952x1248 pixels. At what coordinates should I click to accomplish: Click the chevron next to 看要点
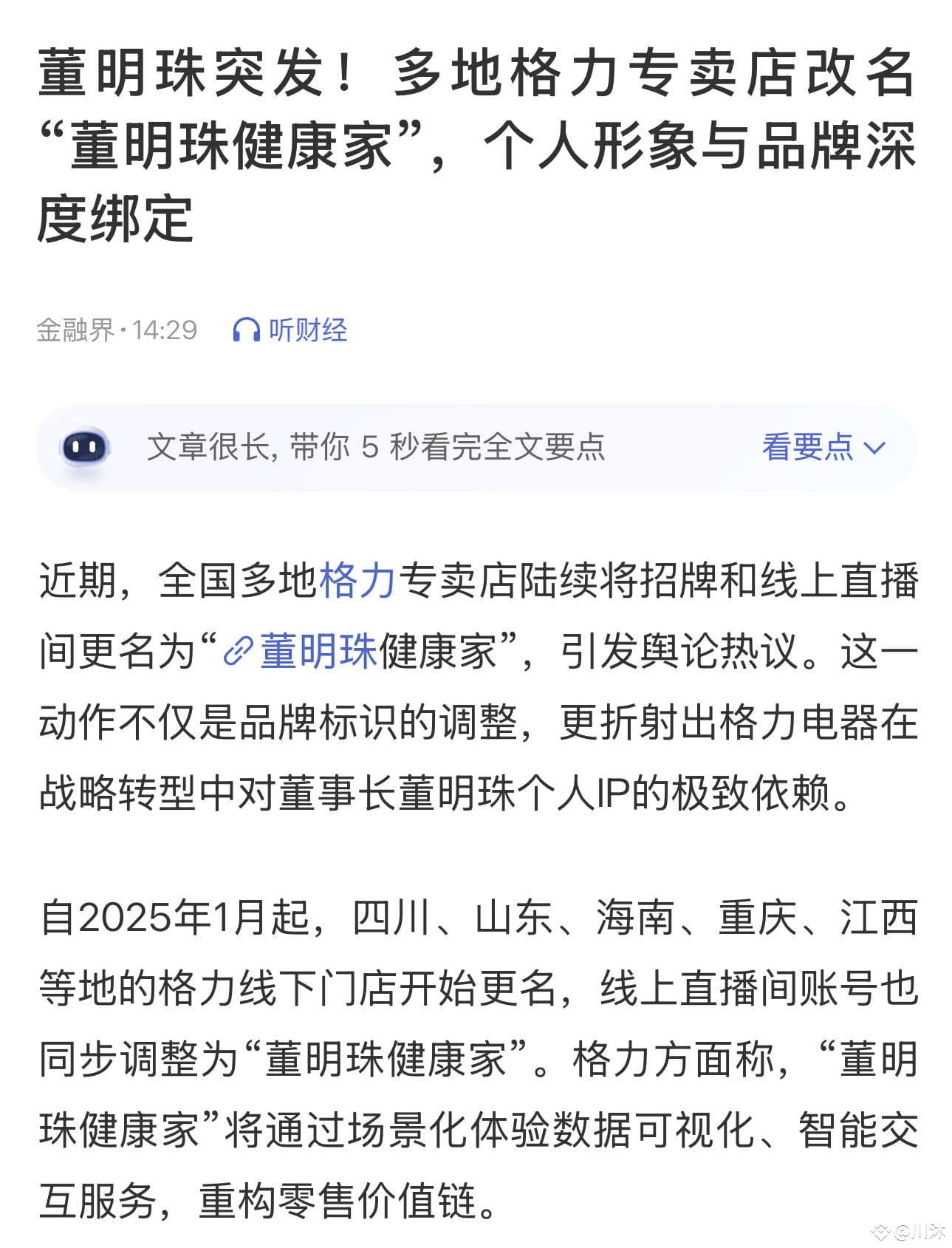point(875,447)
